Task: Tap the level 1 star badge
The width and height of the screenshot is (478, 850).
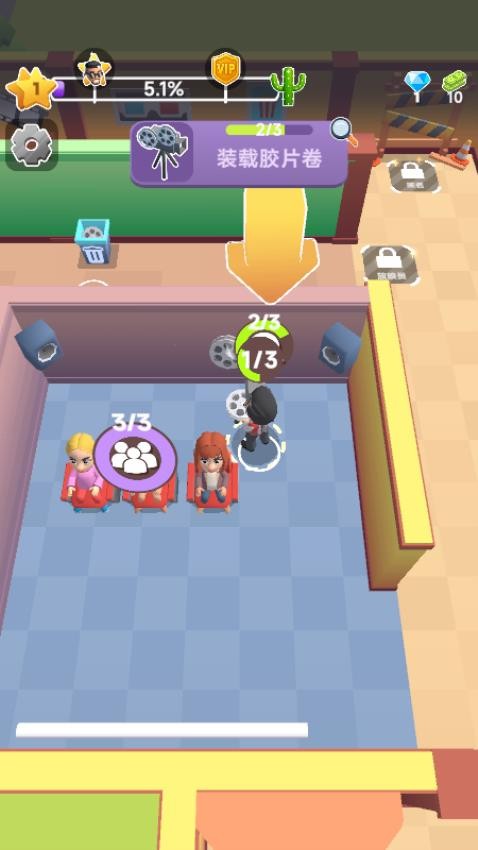Action: pyautogui.click(x=31, y=89)
